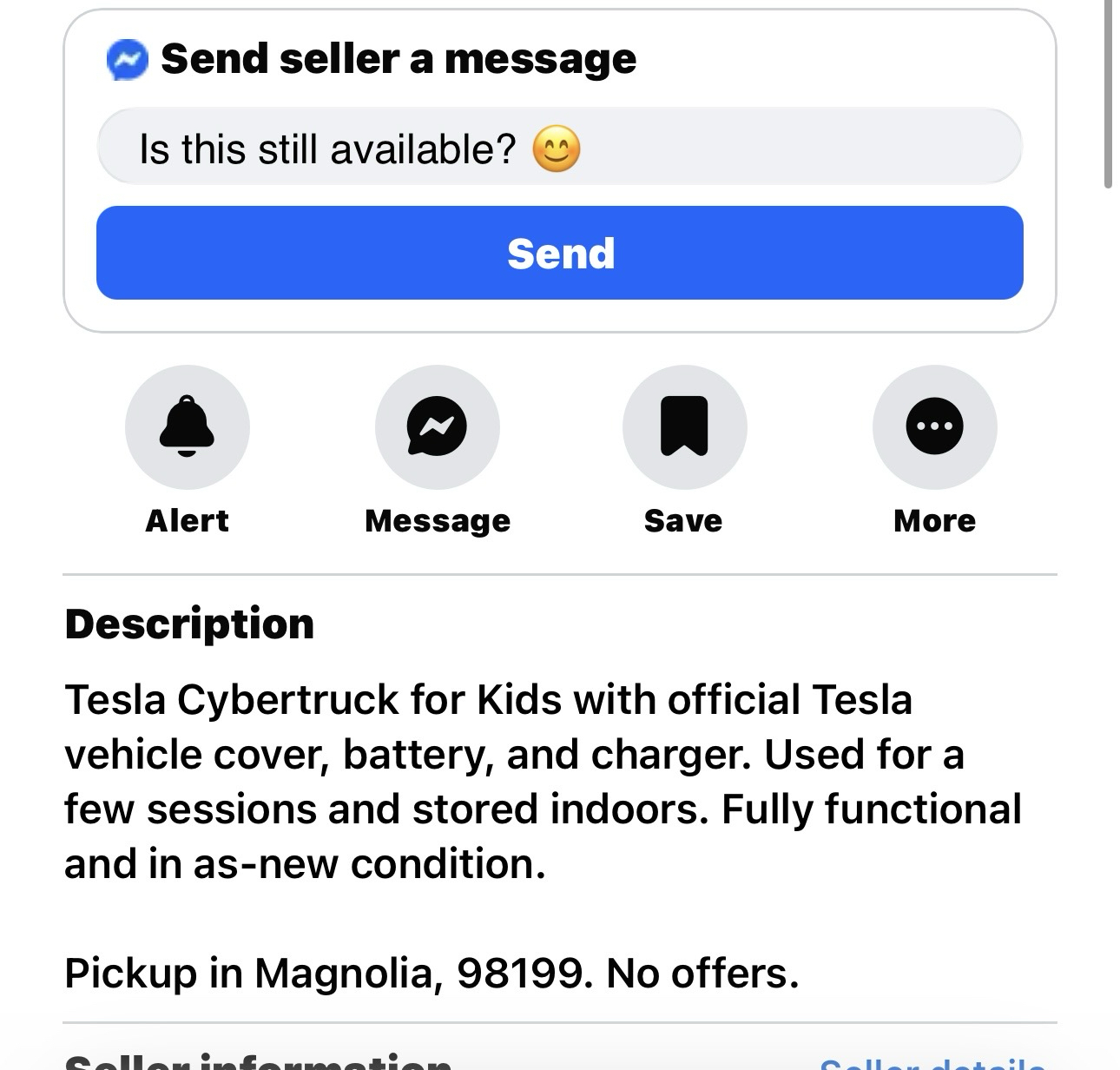
Task: Save this listing with the bookmark icon
Action: point(684,426)
